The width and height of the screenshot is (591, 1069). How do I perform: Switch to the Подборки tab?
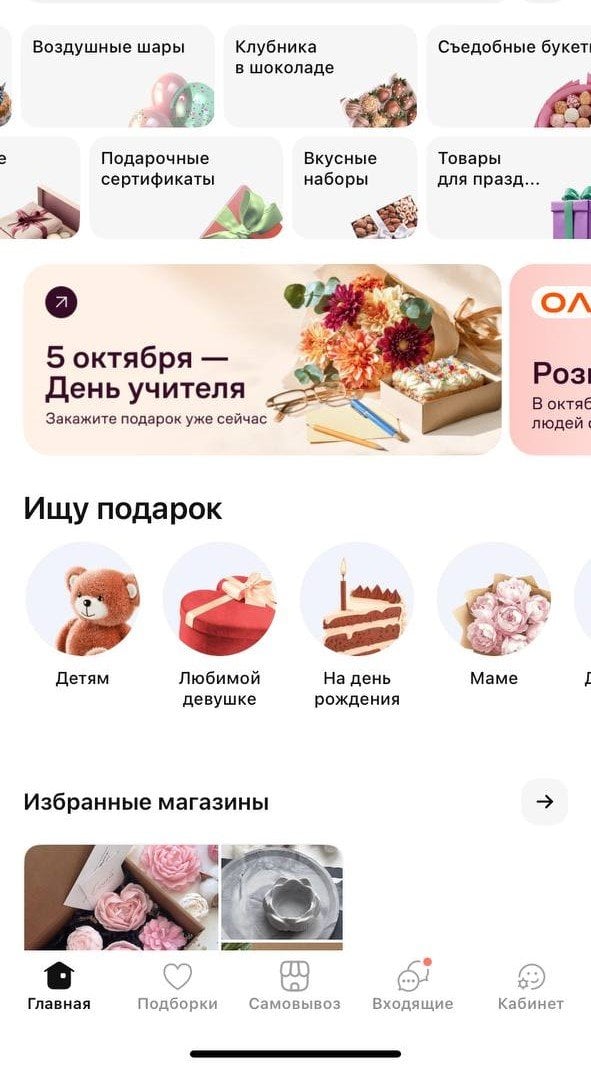click(177, 987)
